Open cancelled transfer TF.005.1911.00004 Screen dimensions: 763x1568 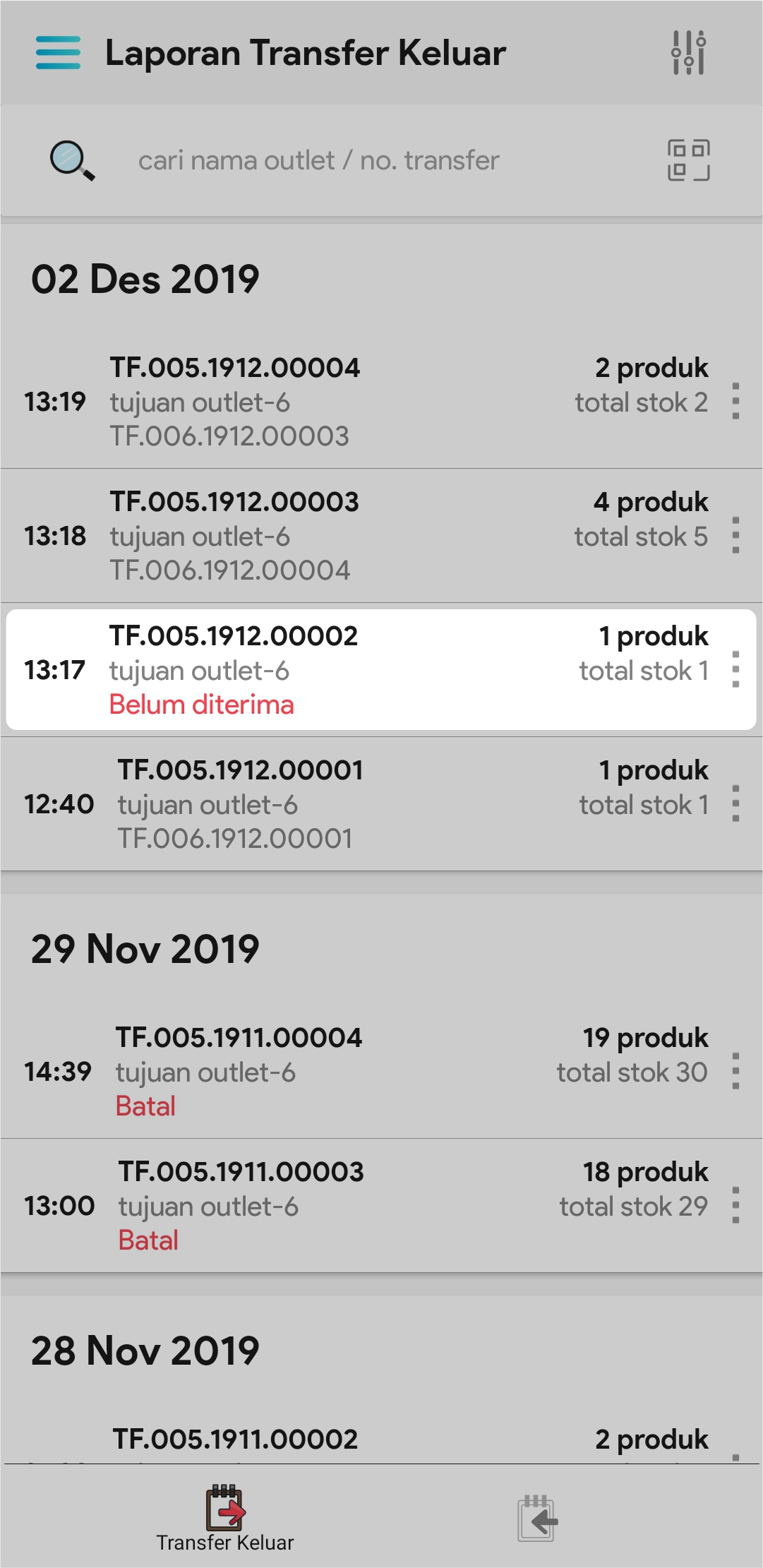353,1071
